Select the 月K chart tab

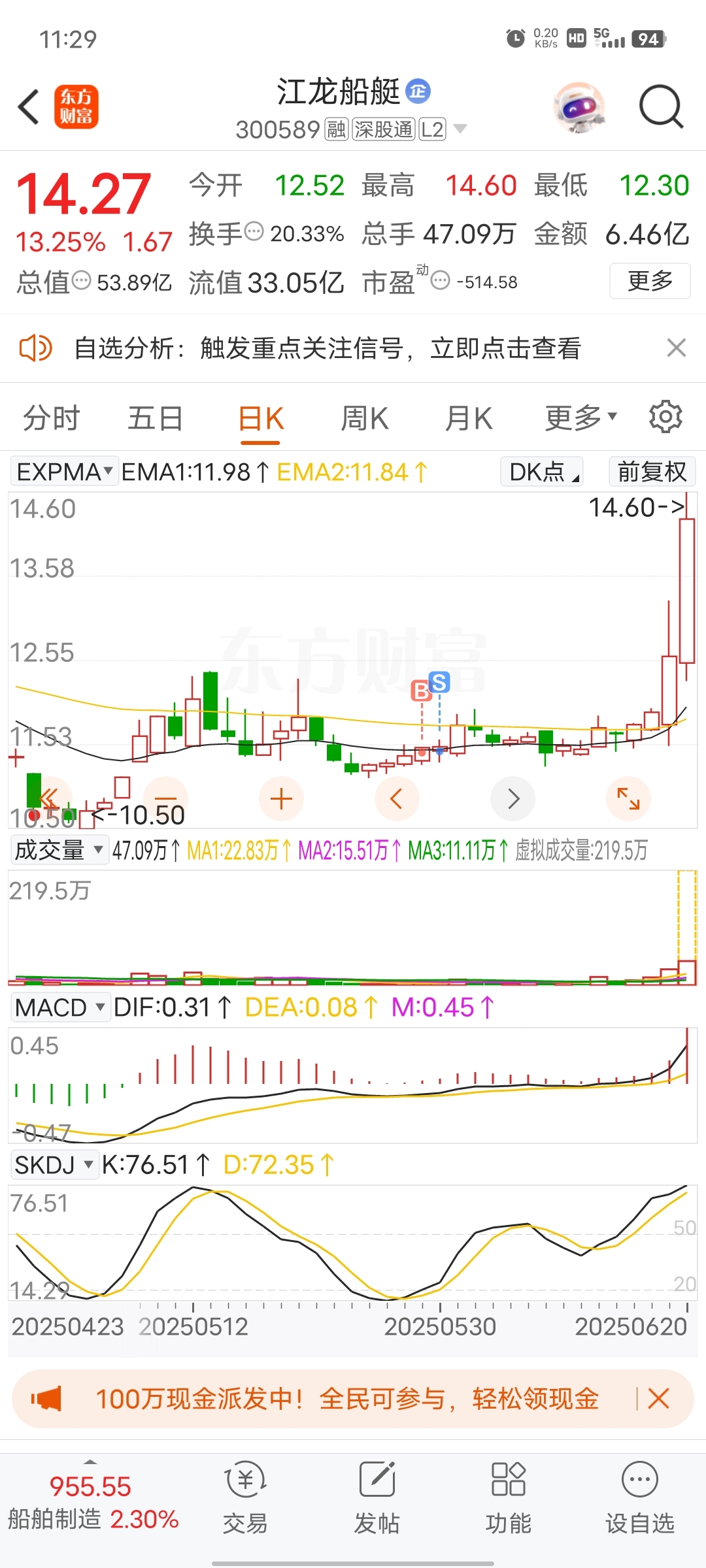(468, 418)
